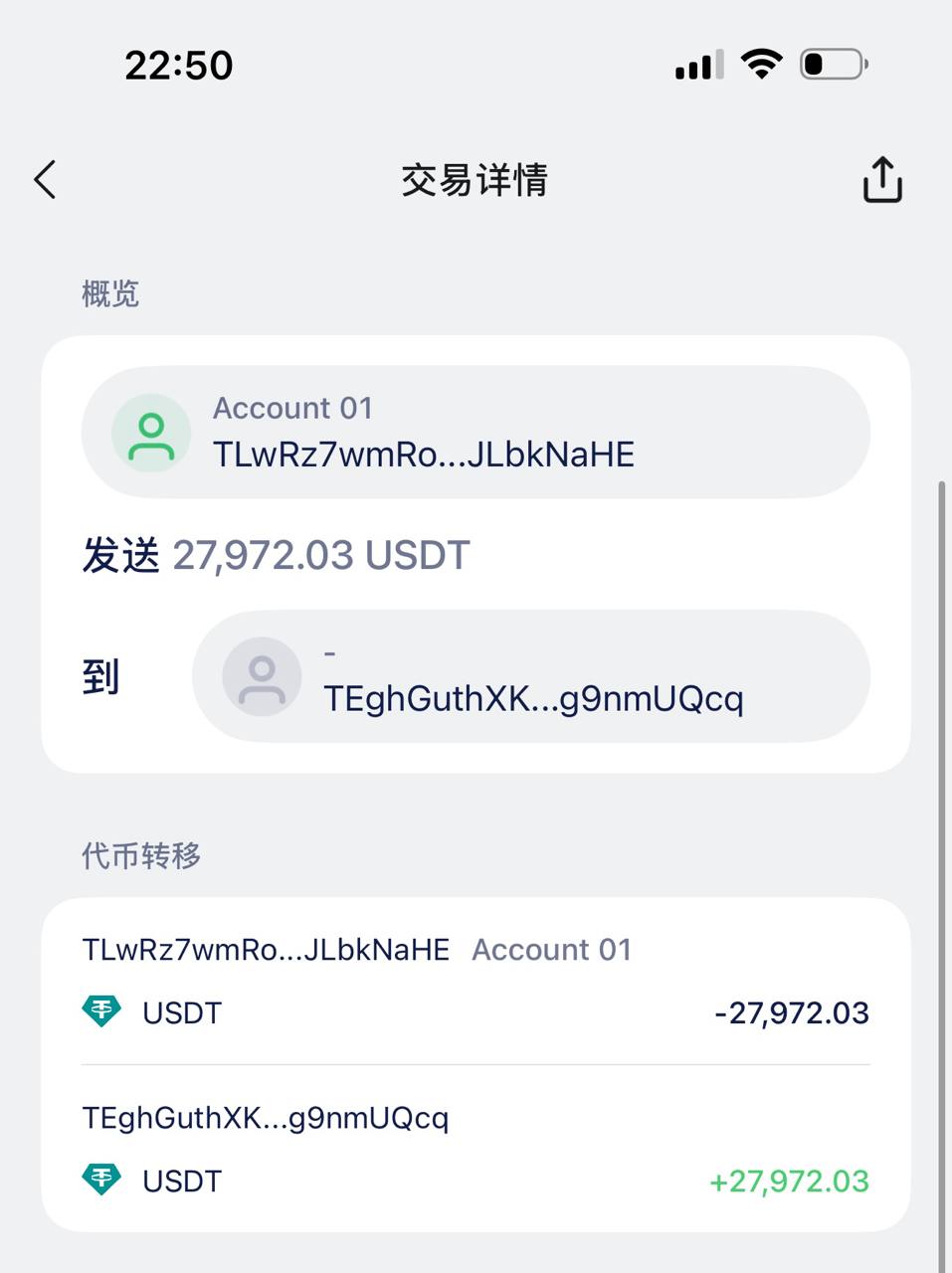Open the Account 01 sender address pill
Screen dimensions: 952x1273
tap(476, 433)
